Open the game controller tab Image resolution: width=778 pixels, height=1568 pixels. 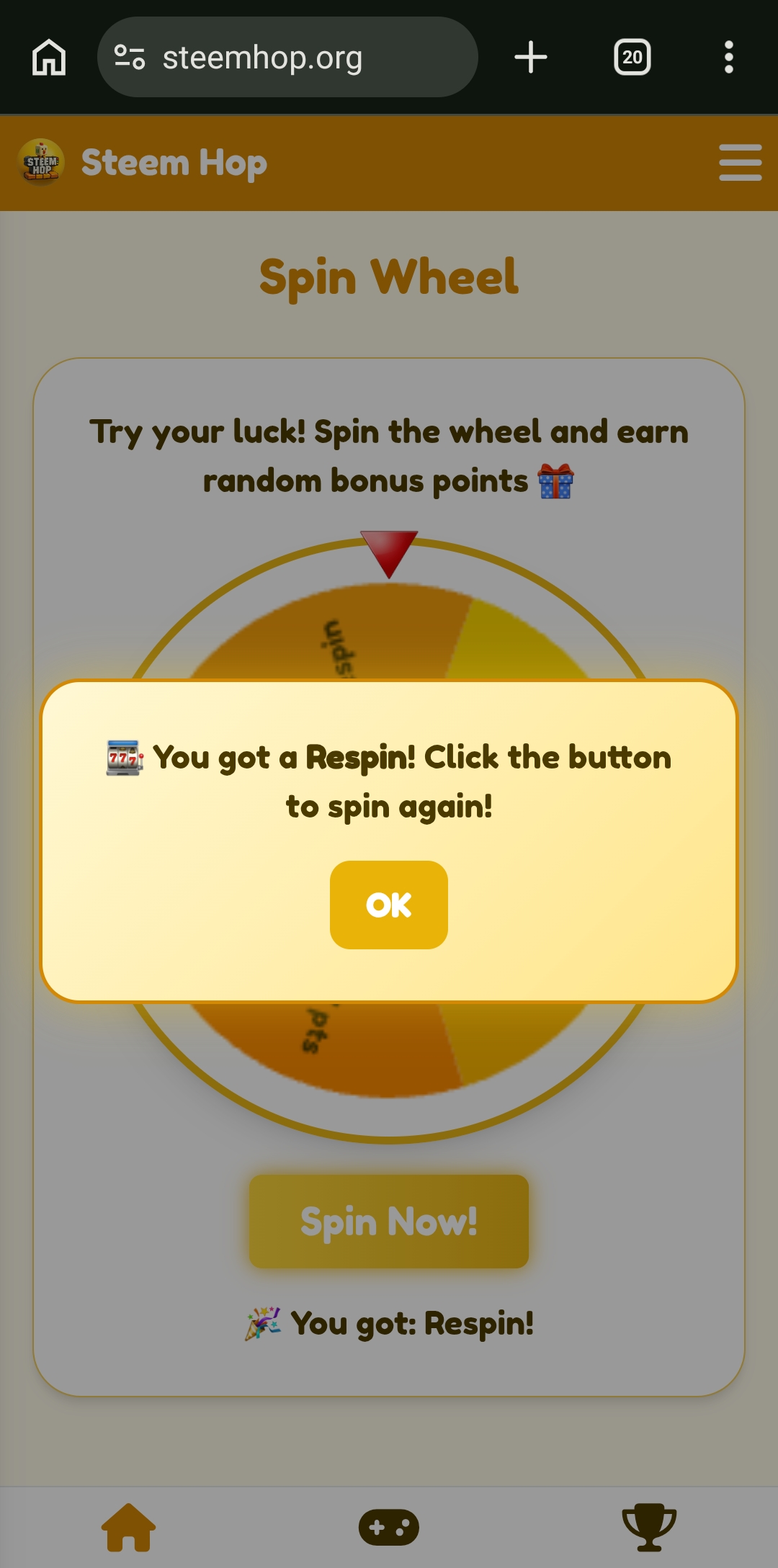click(389, 1528)
